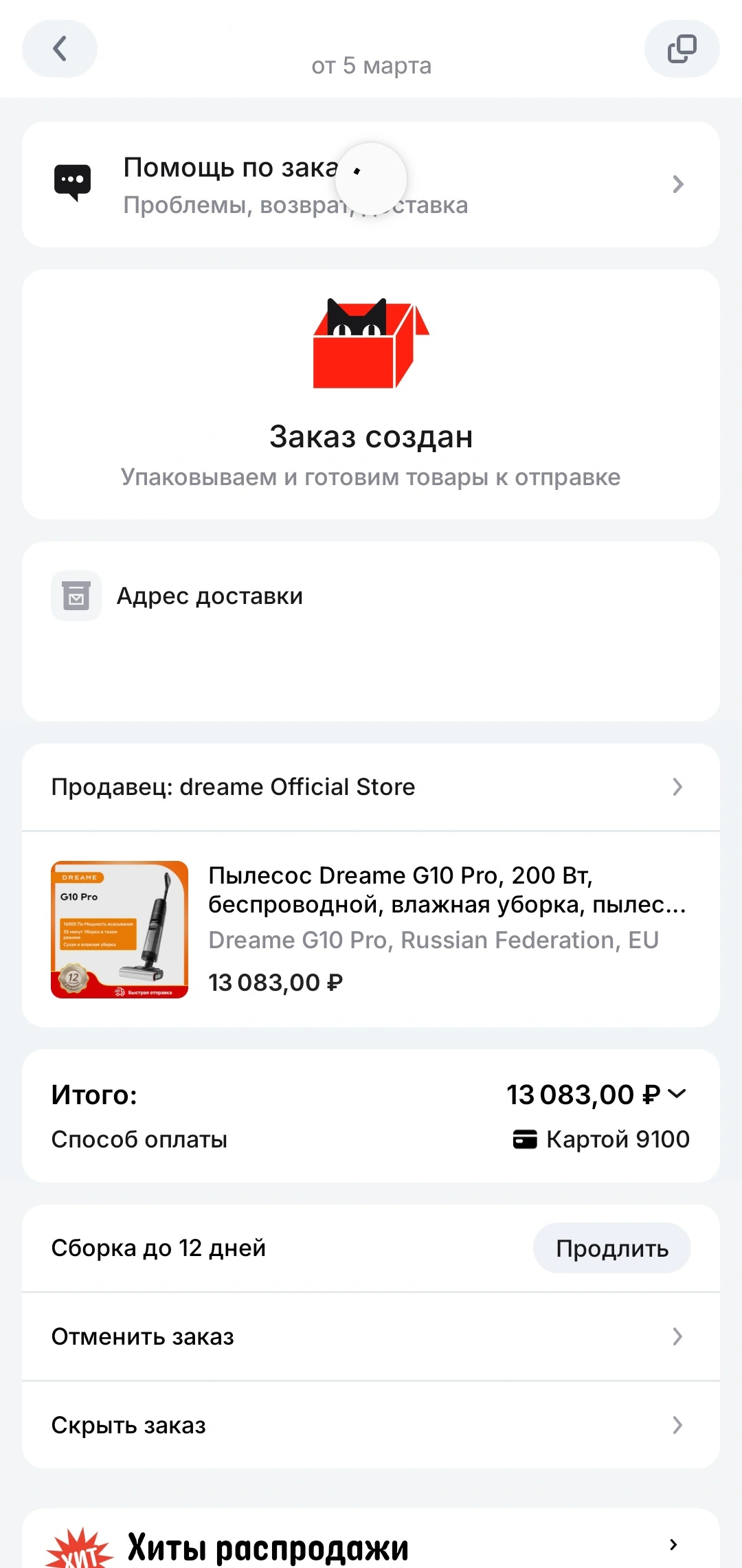Go back from the order details
The width and height of the screenshot is (742, 1568).
60,49
